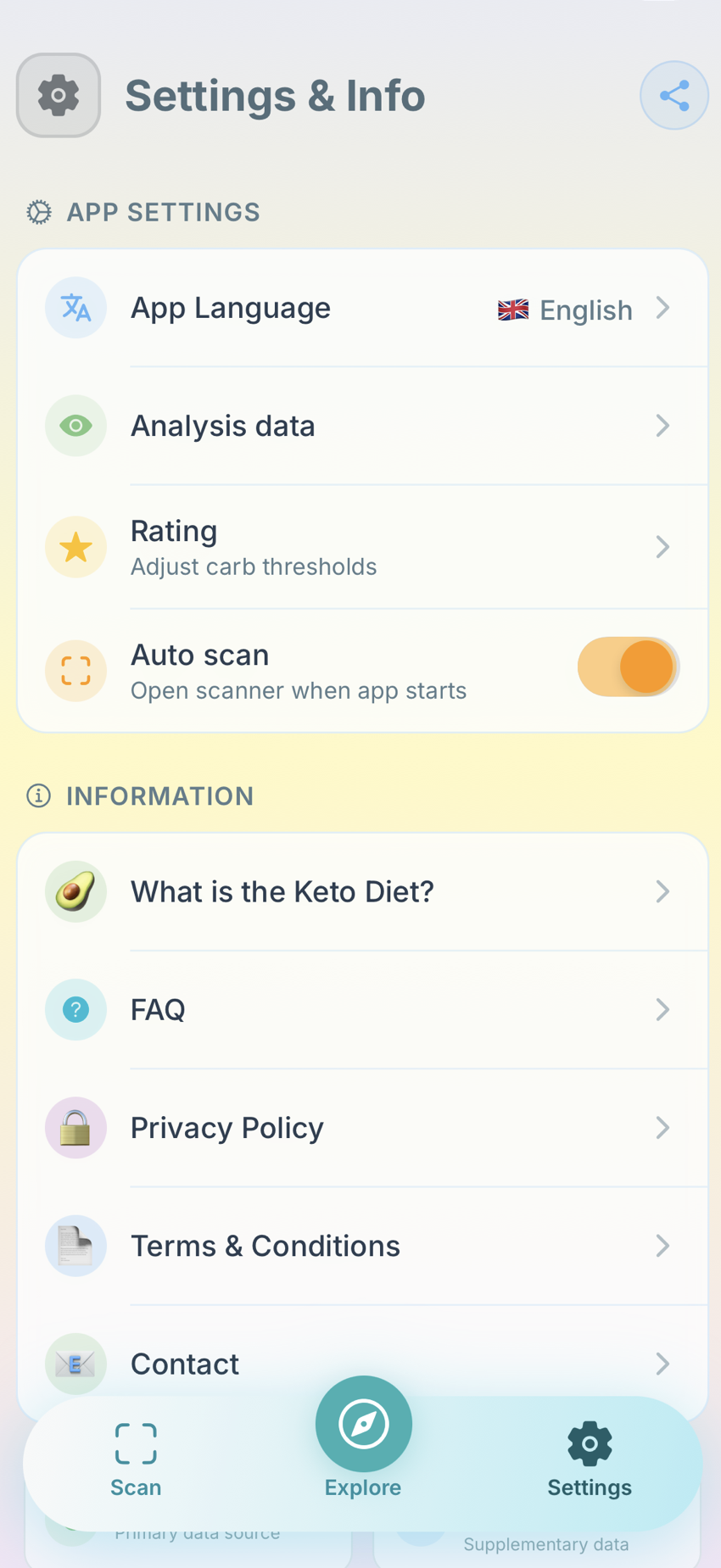The width and height of the screenshot is (721, 1568).
Task: Select the star icon beside Rating
Action: point(75,547)
